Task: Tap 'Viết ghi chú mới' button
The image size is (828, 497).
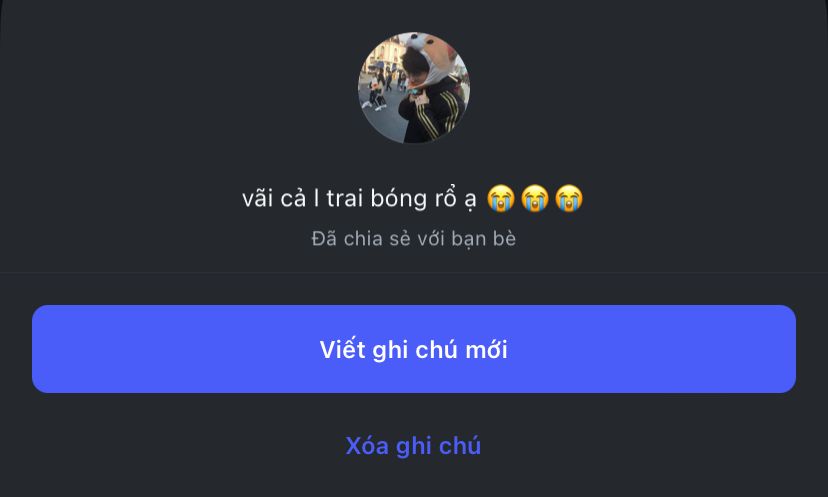Action: coord(413,349)
